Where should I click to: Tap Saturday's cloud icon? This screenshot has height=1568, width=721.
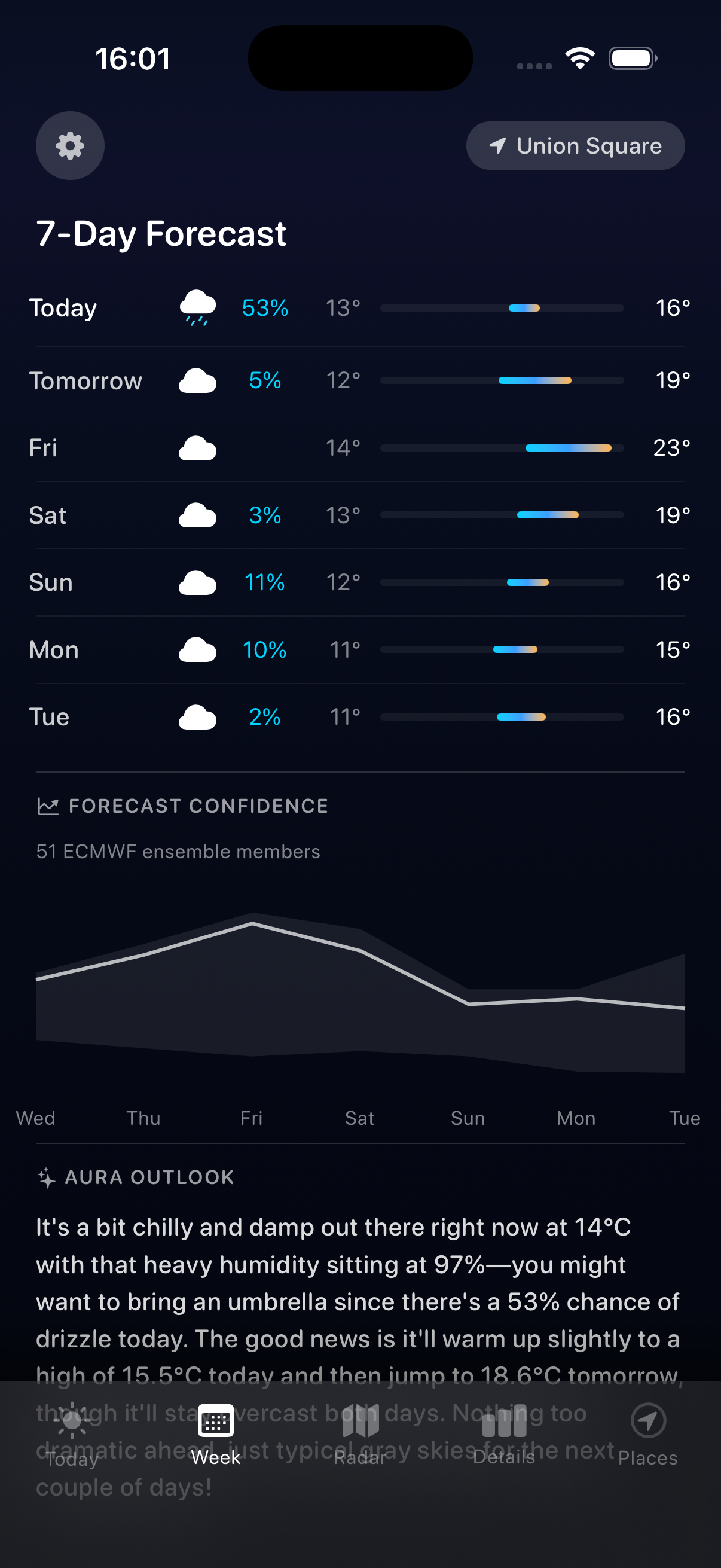pos(197,515)
